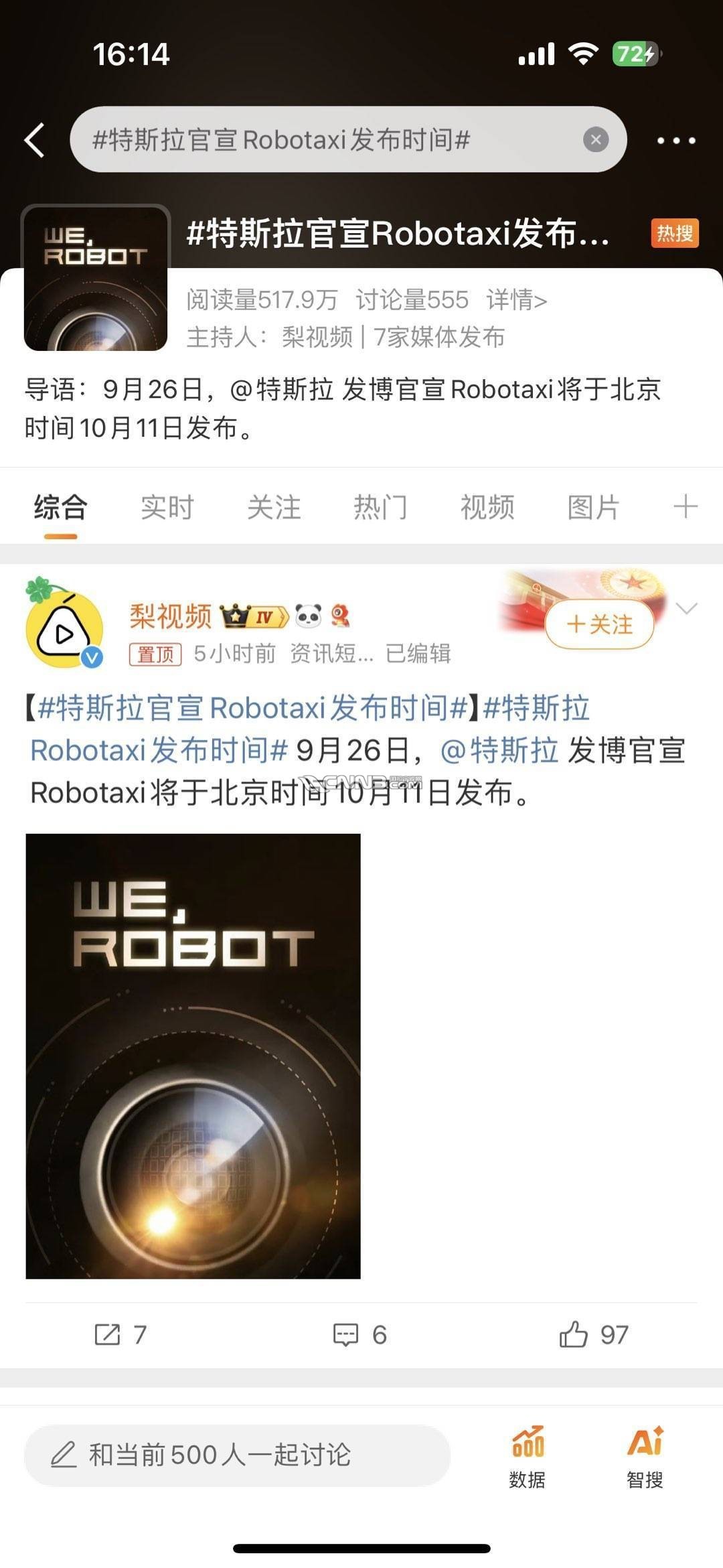This screenshot has width=723, height=1568.
Task: Open topic details via 详情>
Action: point(516,300)
